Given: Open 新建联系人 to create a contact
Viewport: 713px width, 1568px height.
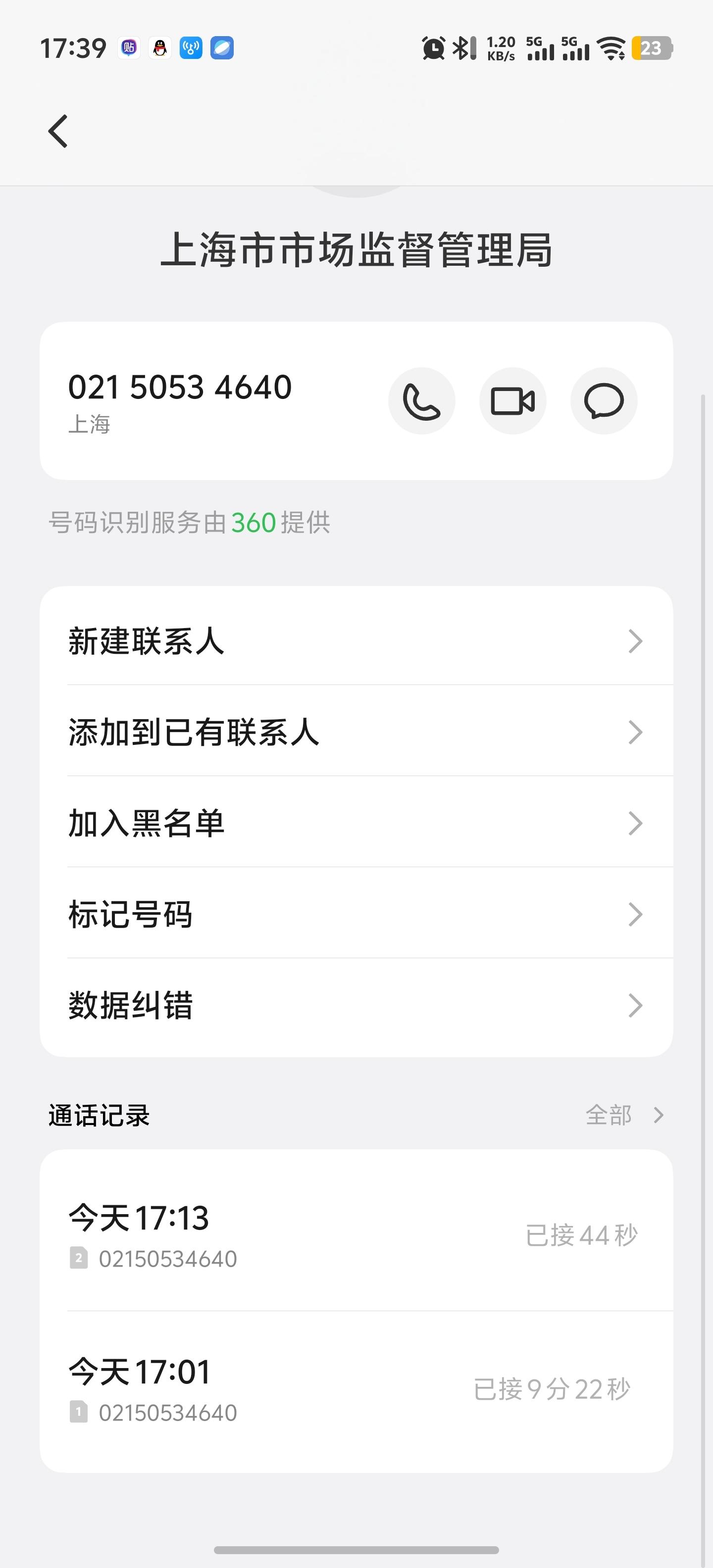Looking at the screenshot, I should 356,641.
